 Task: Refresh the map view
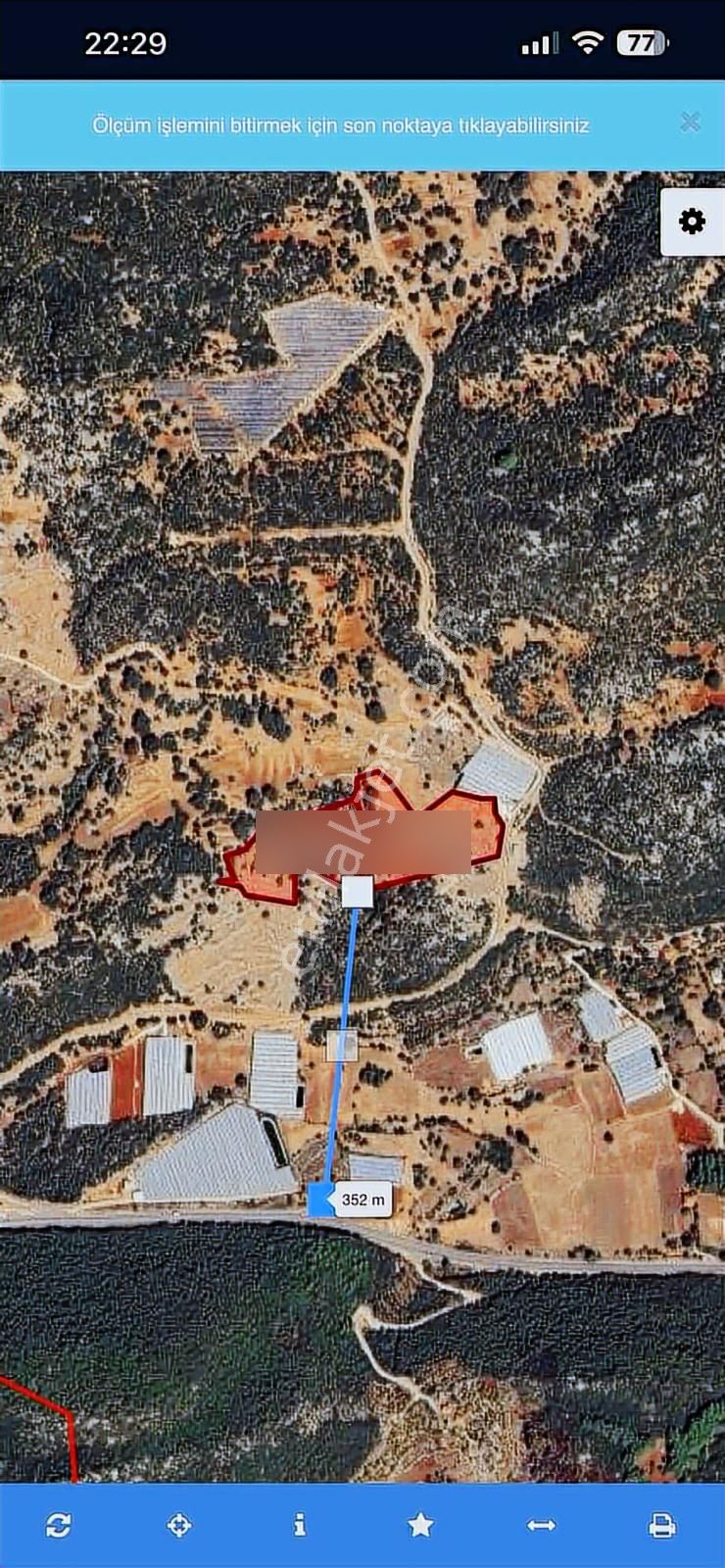[x=58, y=1525]
